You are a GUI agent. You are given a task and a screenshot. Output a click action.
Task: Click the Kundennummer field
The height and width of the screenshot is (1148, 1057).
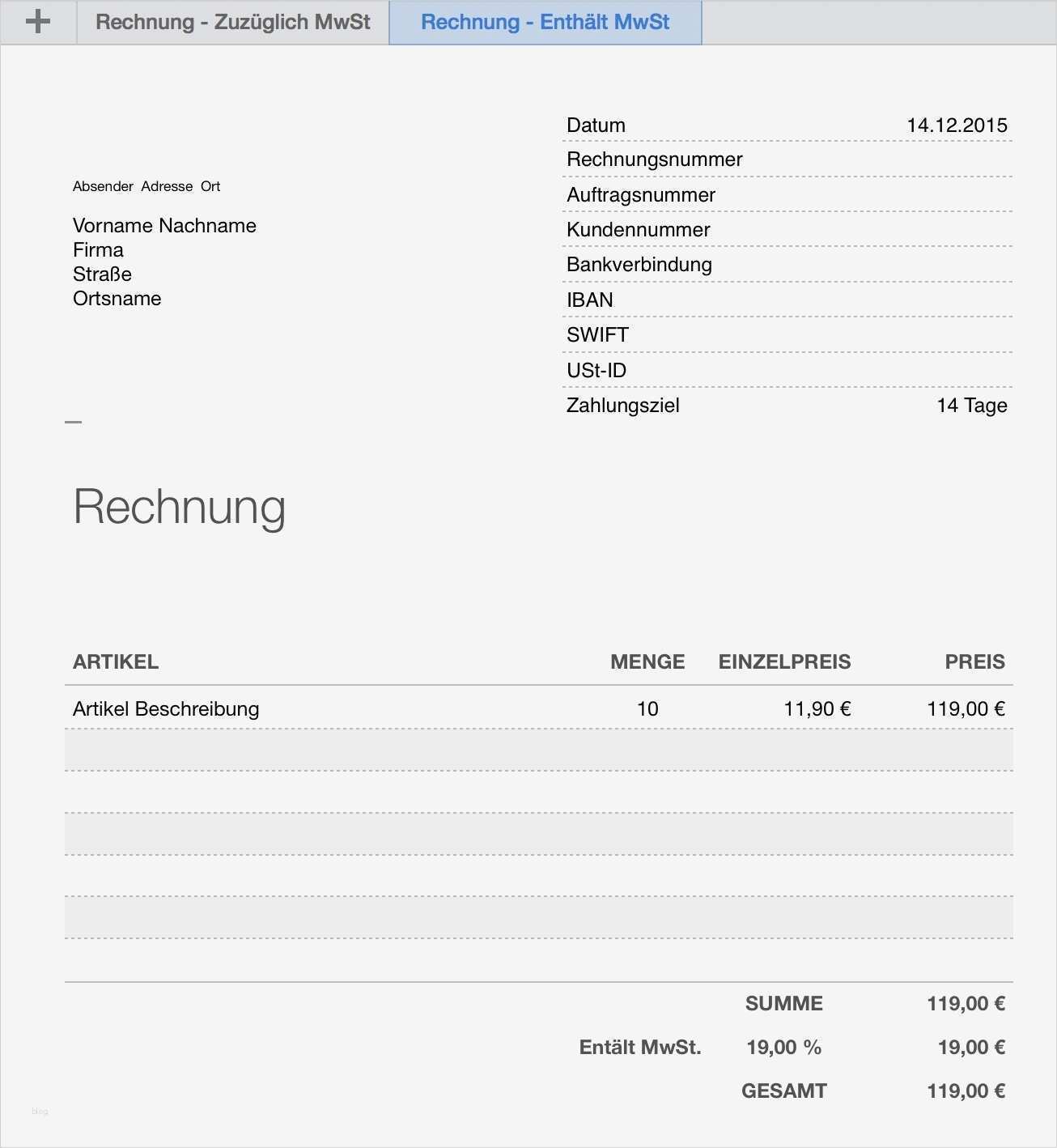point(638,229)
